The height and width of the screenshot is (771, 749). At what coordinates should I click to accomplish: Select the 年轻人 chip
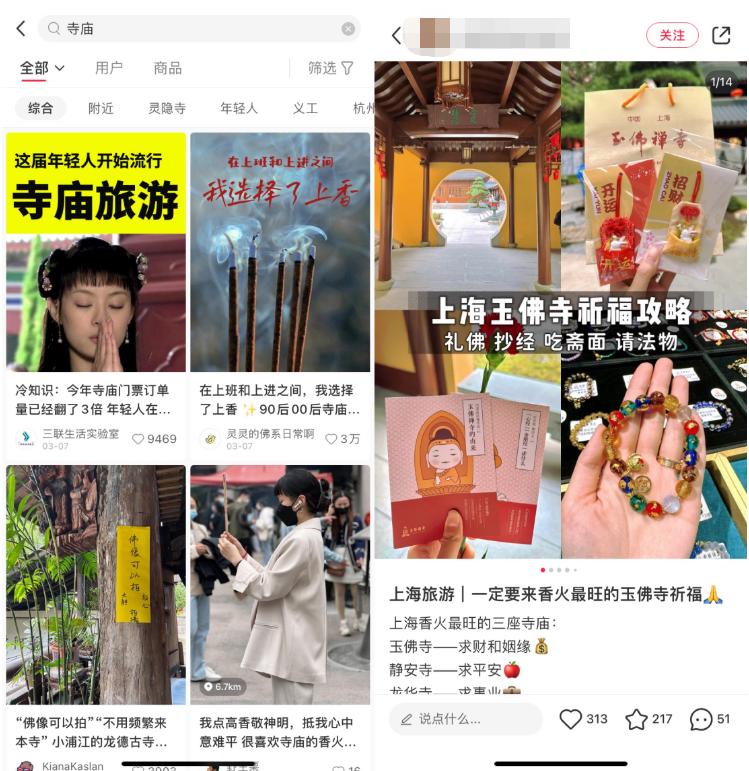pos(239,108)
